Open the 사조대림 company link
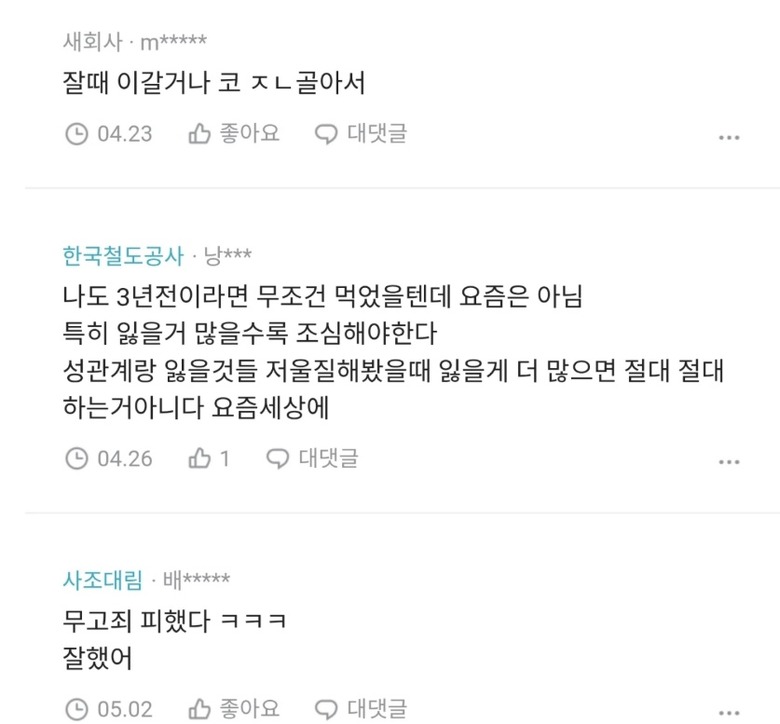This screenshot has width=780, height=724. pos(101,580)
